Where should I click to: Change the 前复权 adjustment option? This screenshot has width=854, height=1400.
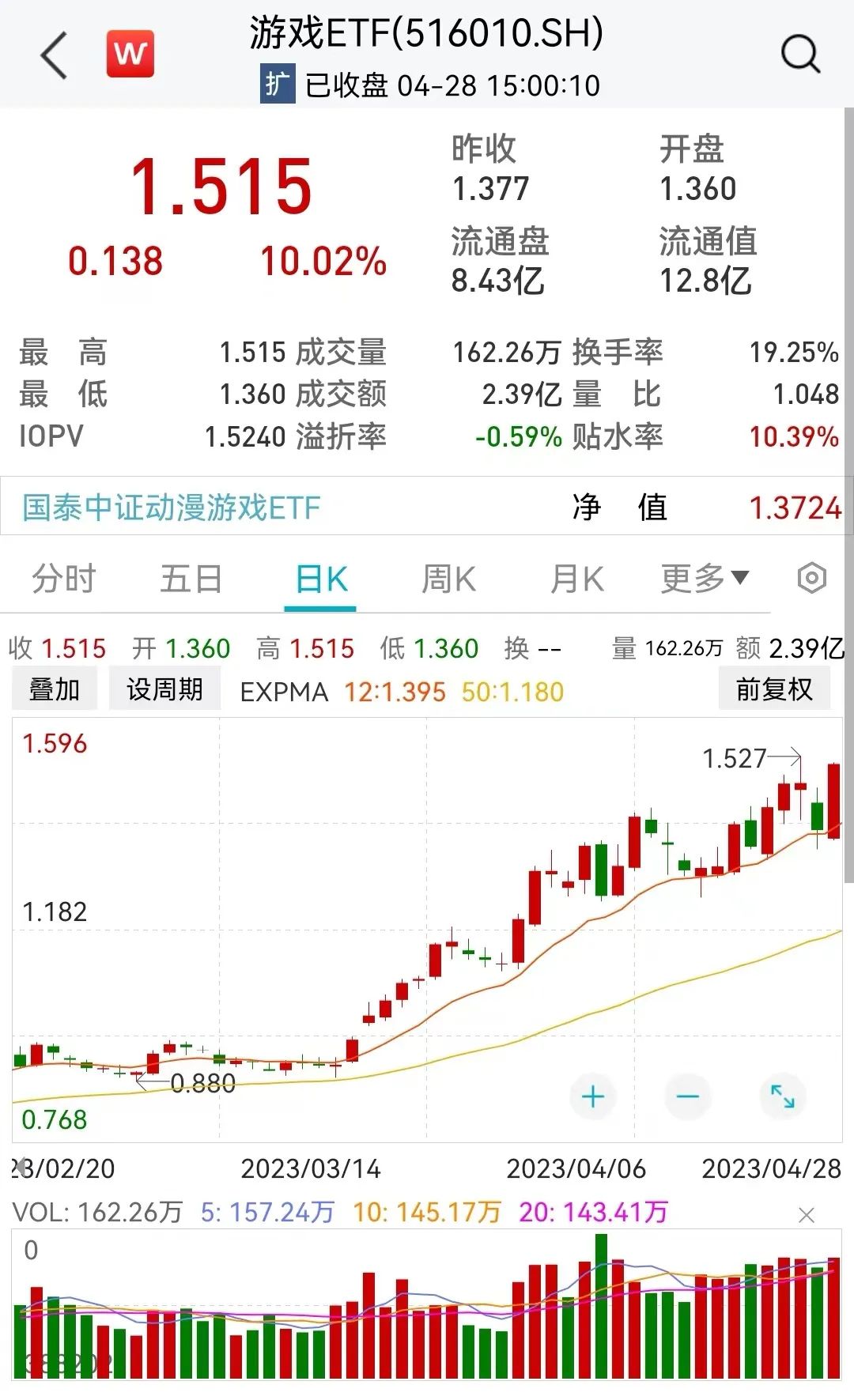[774, 689]
